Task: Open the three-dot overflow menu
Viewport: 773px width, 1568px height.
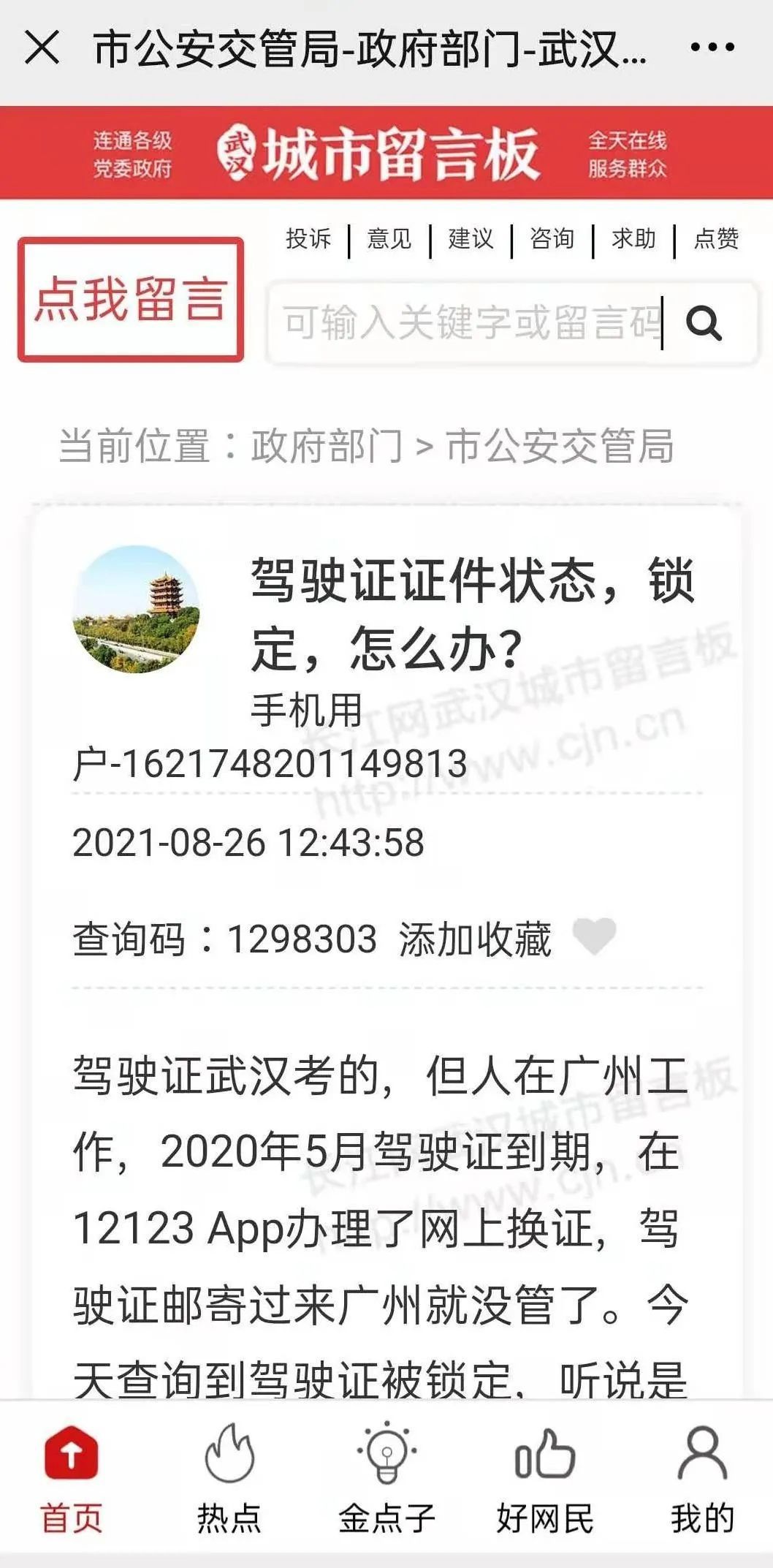Action: [712, 48]
